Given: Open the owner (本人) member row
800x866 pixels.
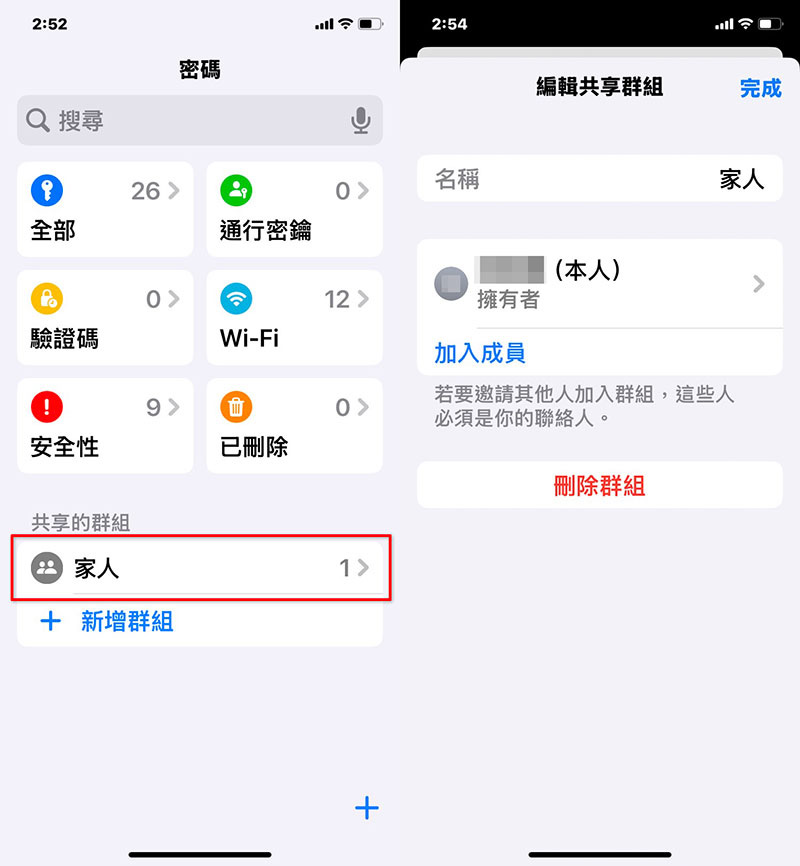Looking at the screenshot, I should tap(600, 284).
